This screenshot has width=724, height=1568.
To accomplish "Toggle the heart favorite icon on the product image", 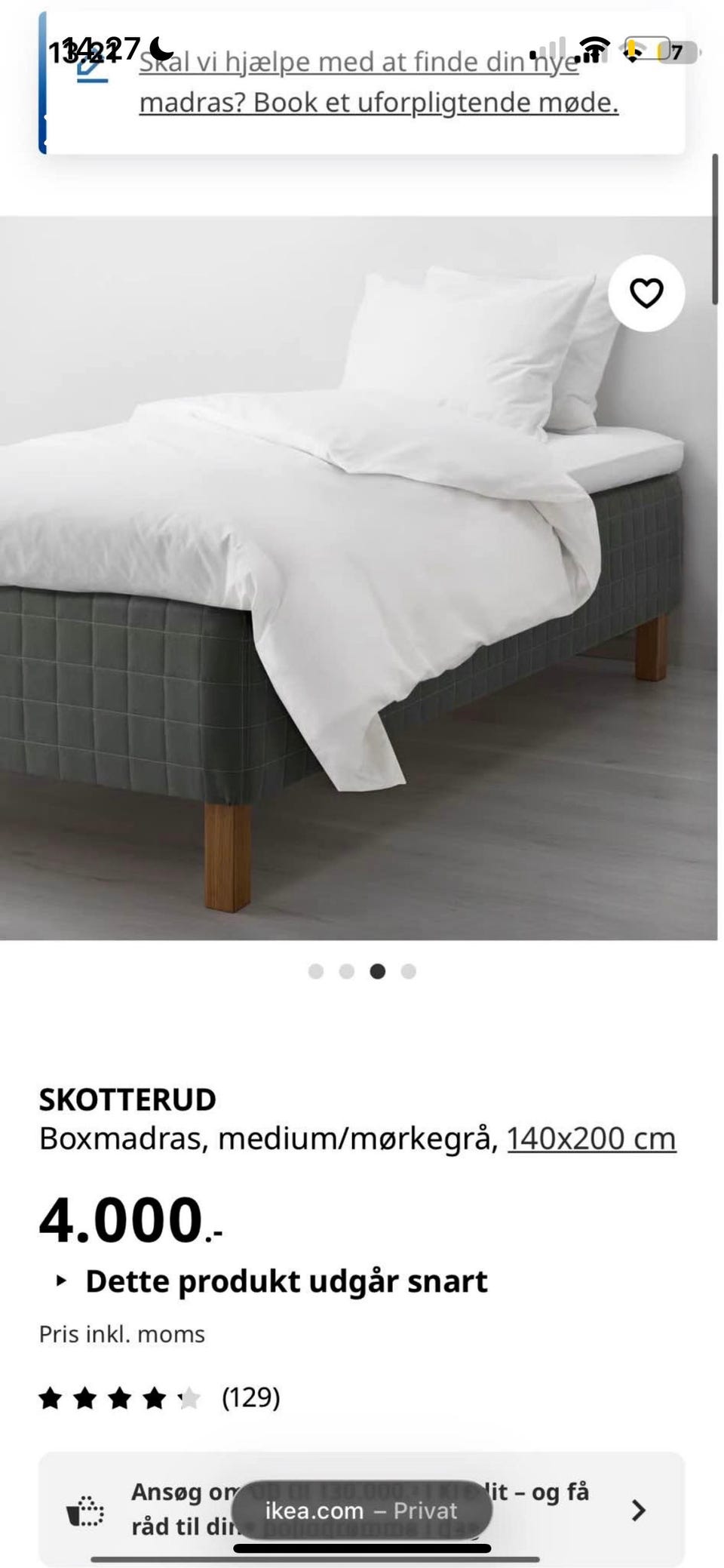I will (x=647, y=292).
